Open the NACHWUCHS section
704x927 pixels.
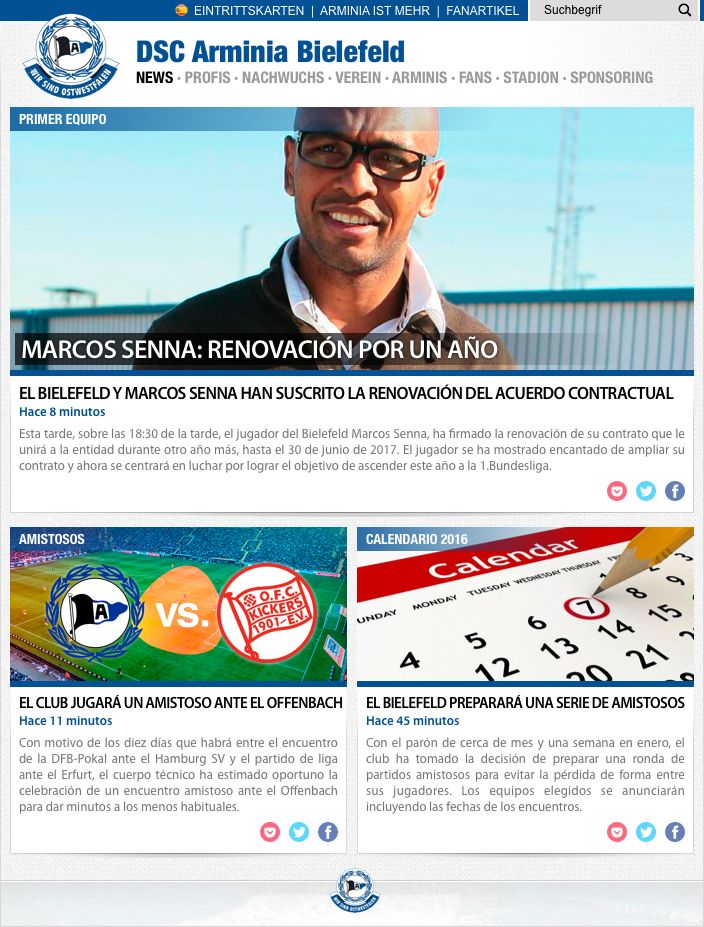pyautogui.click(x=283, y=77)
